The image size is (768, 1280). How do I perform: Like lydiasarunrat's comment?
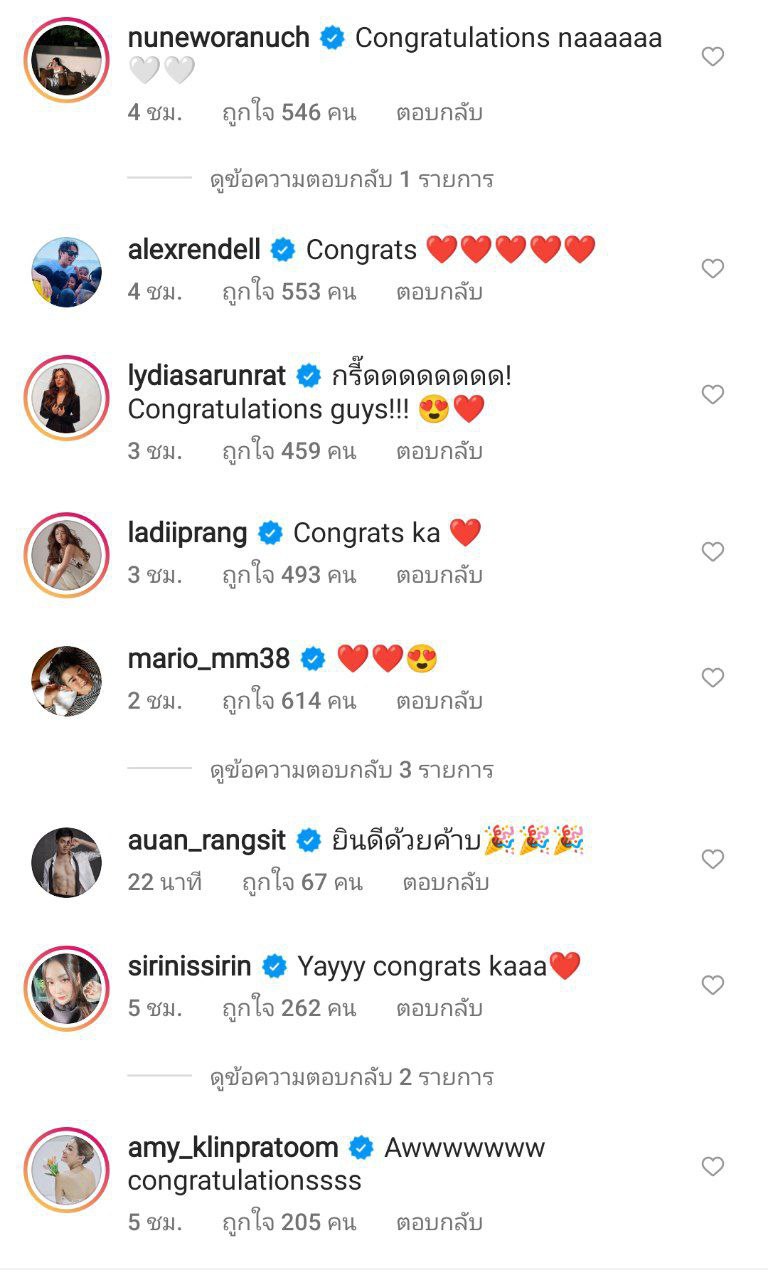click(712, 394)
